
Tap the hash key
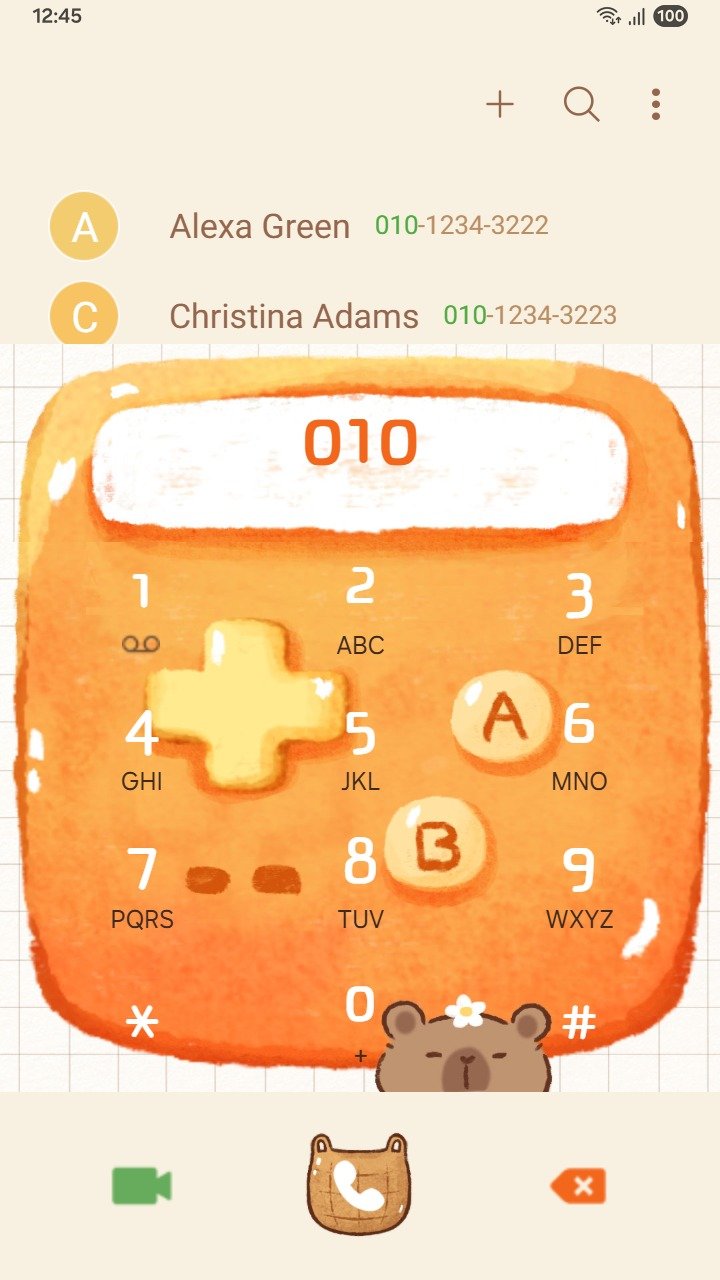(x=579, y=1022)
